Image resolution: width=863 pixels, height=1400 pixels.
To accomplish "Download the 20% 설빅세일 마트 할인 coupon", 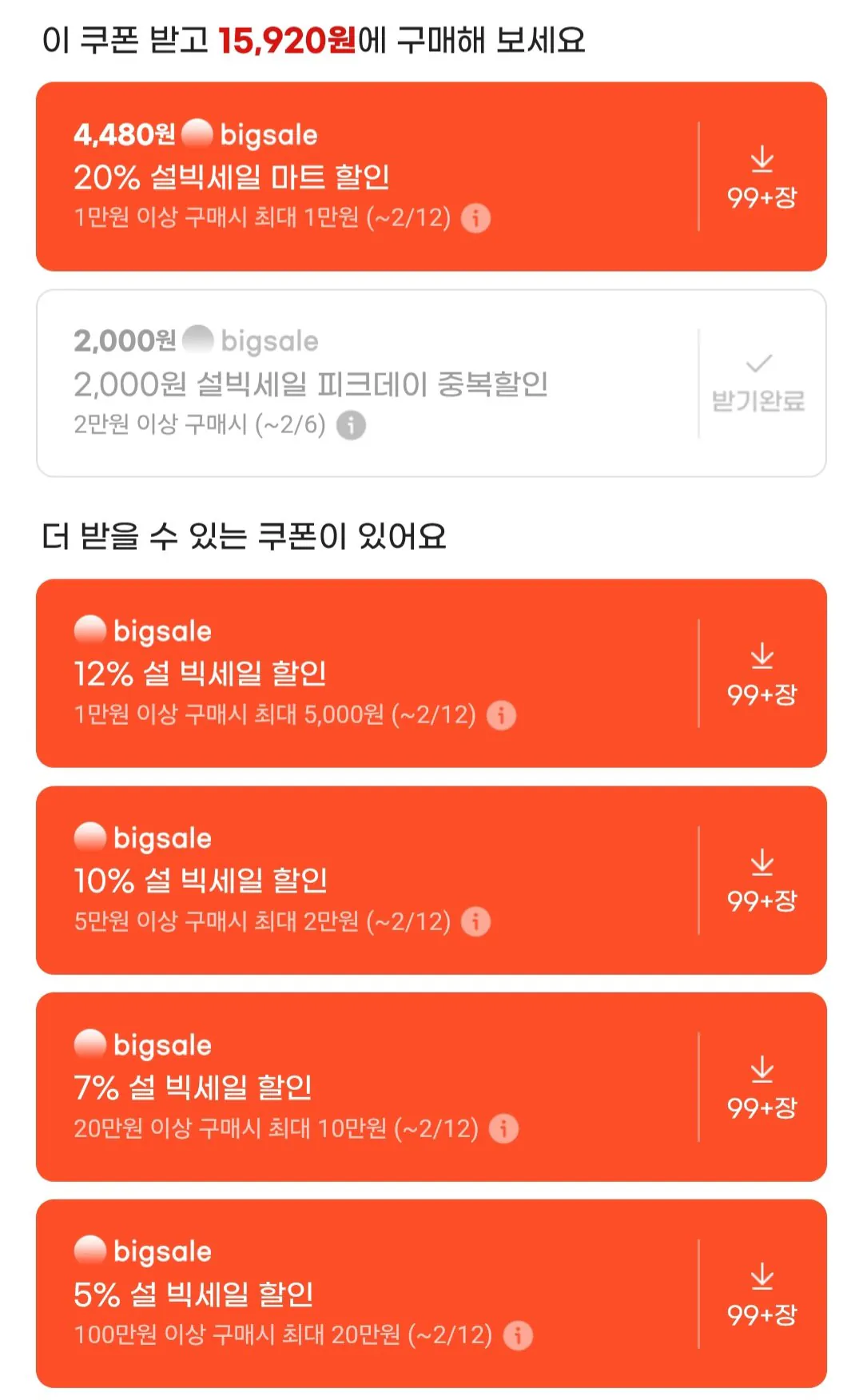I will tap(762, 177).
